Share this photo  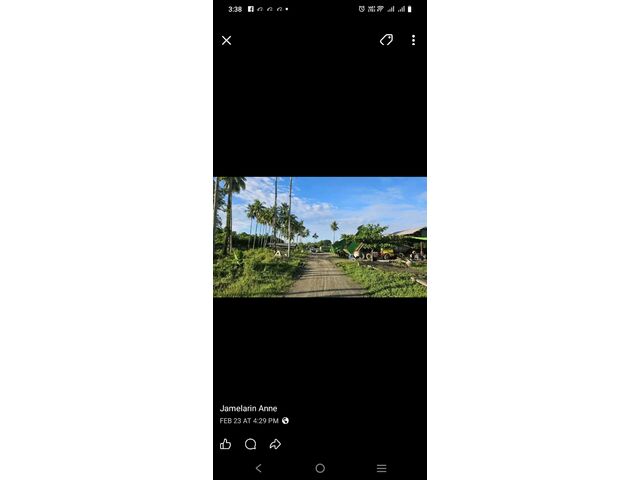coord(275,444)
